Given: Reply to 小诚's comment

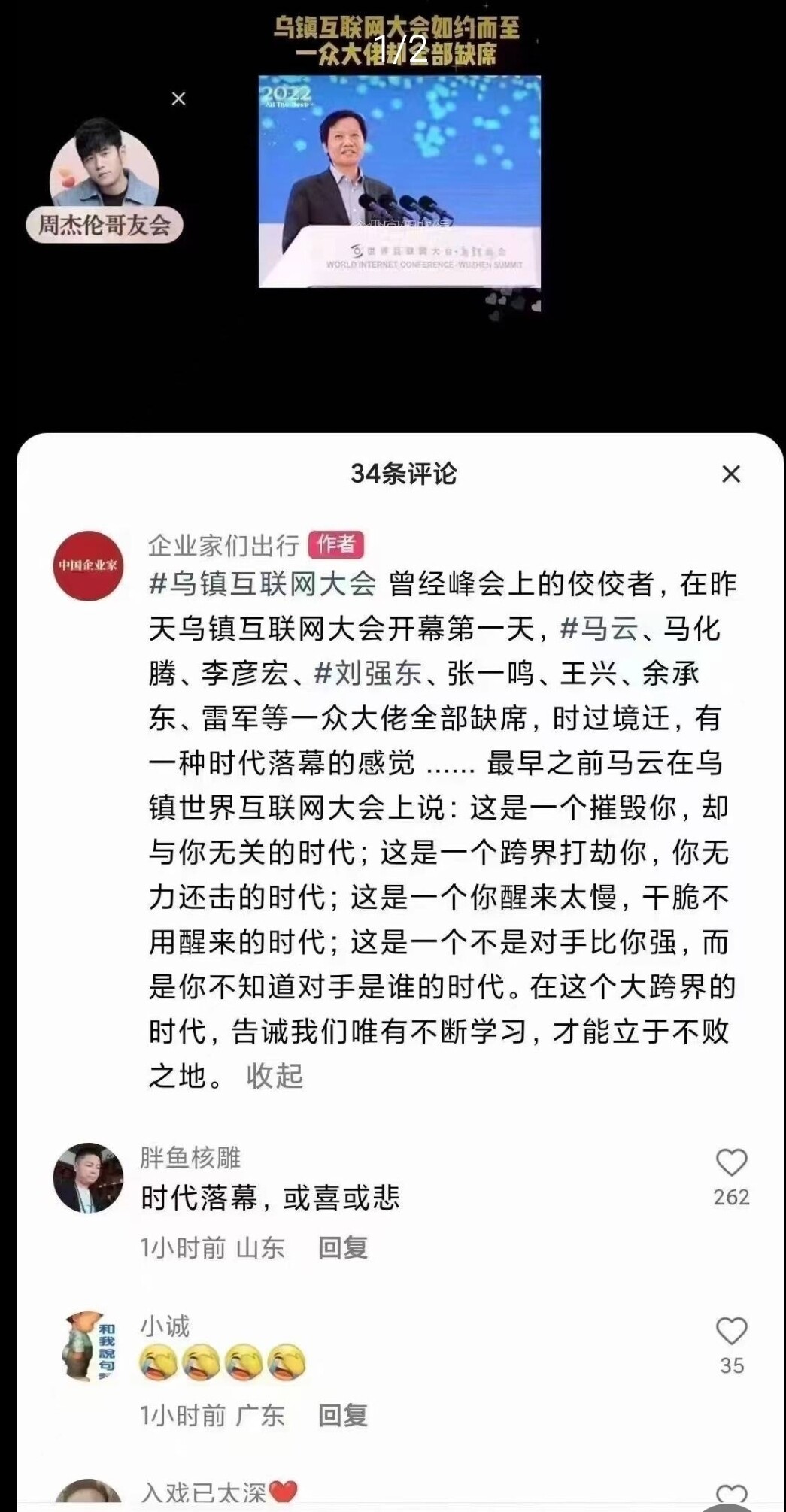Looking at the screenshot, I should (x=342, y=1416).
